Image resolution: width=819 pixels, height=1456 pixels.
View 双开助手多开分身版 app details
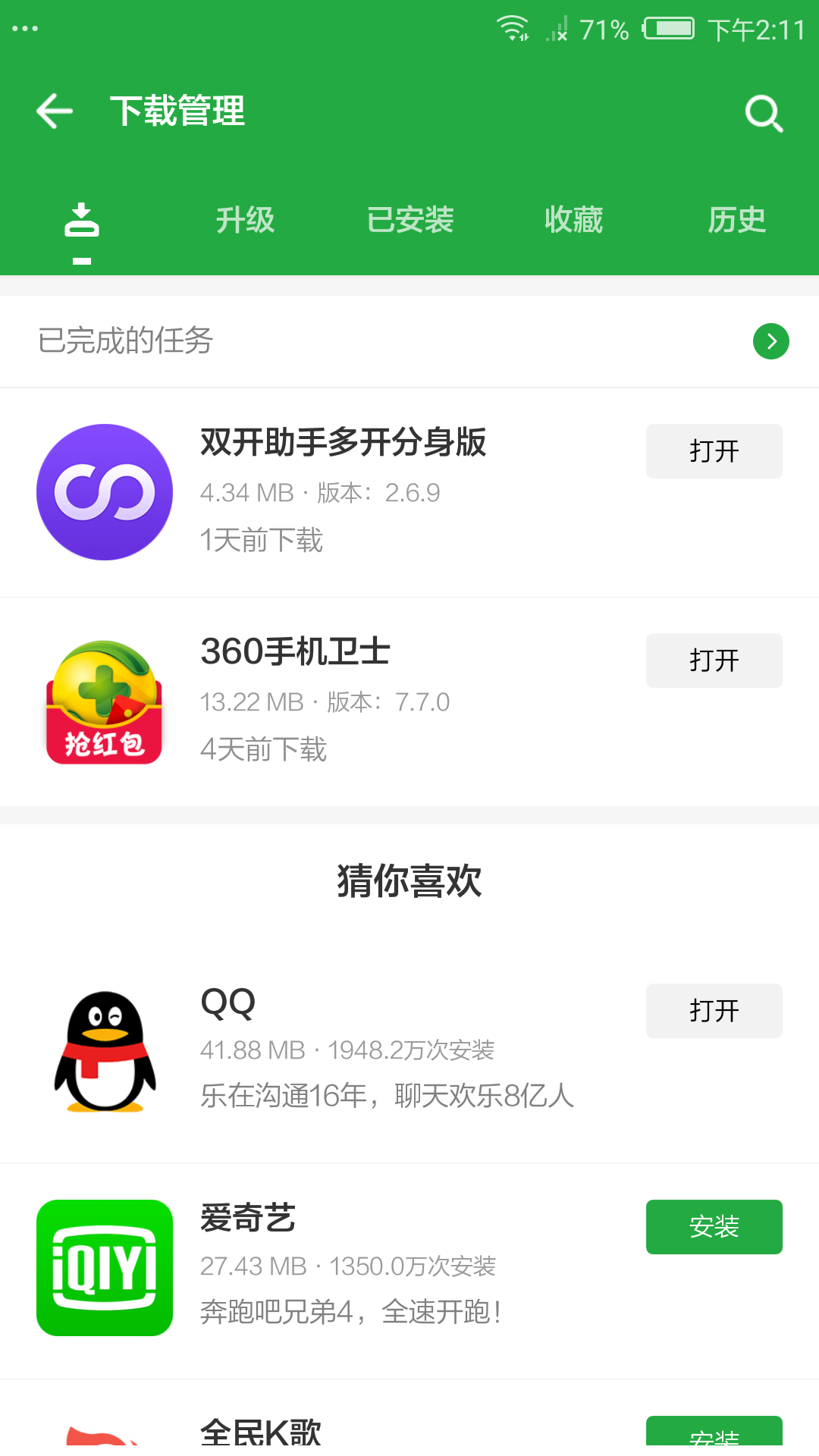(343, 443)
